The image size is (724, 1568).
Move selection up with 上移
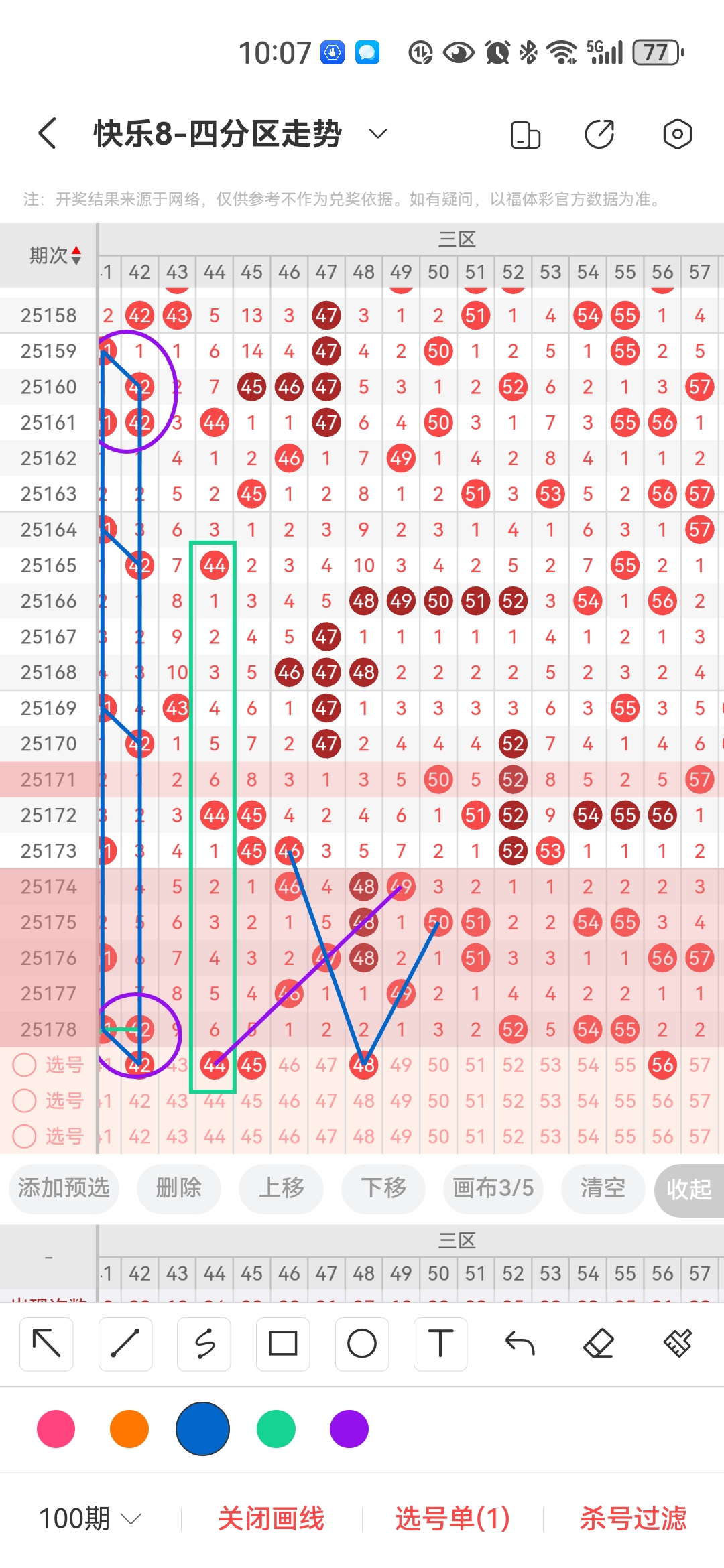pyautogui.click(x=282, y=1189)
